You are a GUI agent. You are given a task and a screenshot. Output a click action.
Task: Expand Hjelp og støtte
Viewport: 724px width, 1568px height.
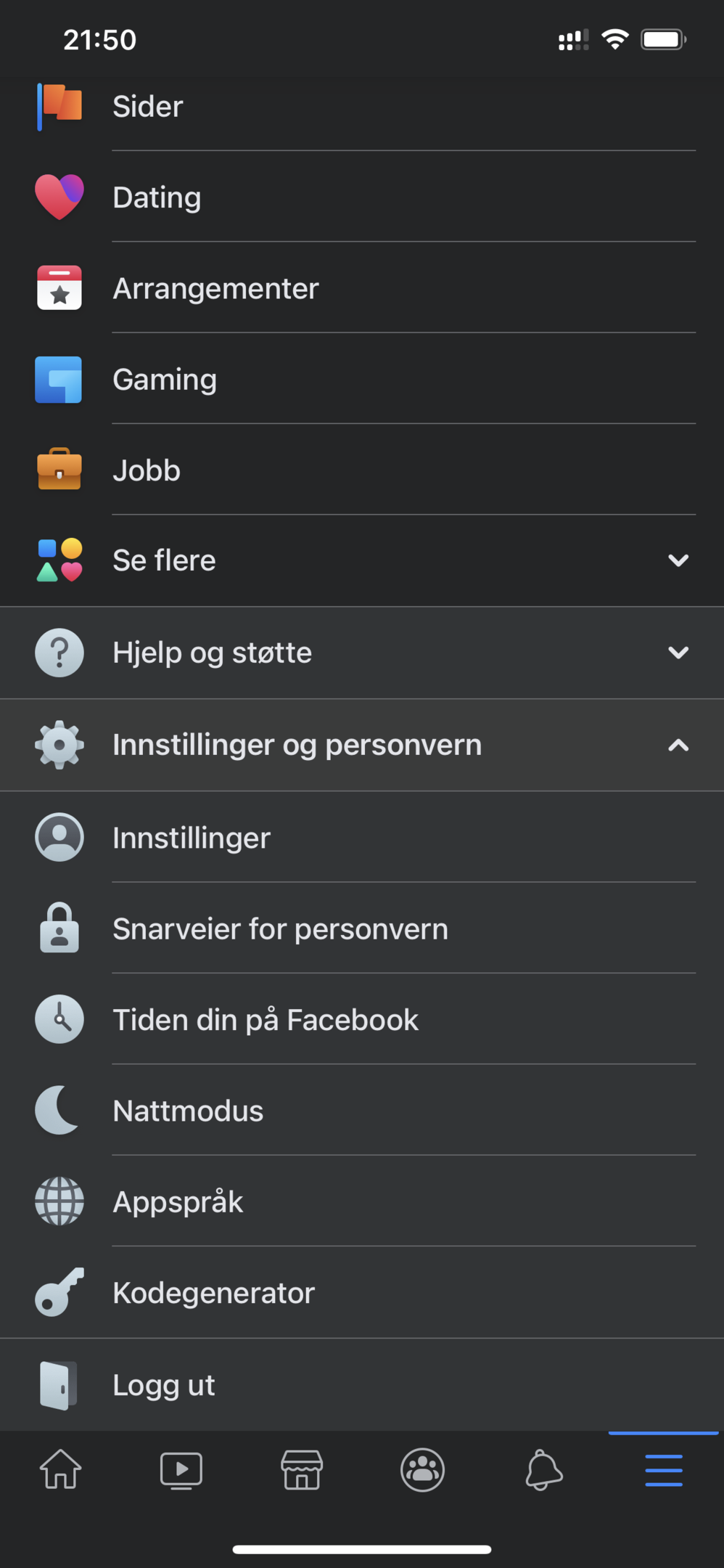[x=362, y=653]
